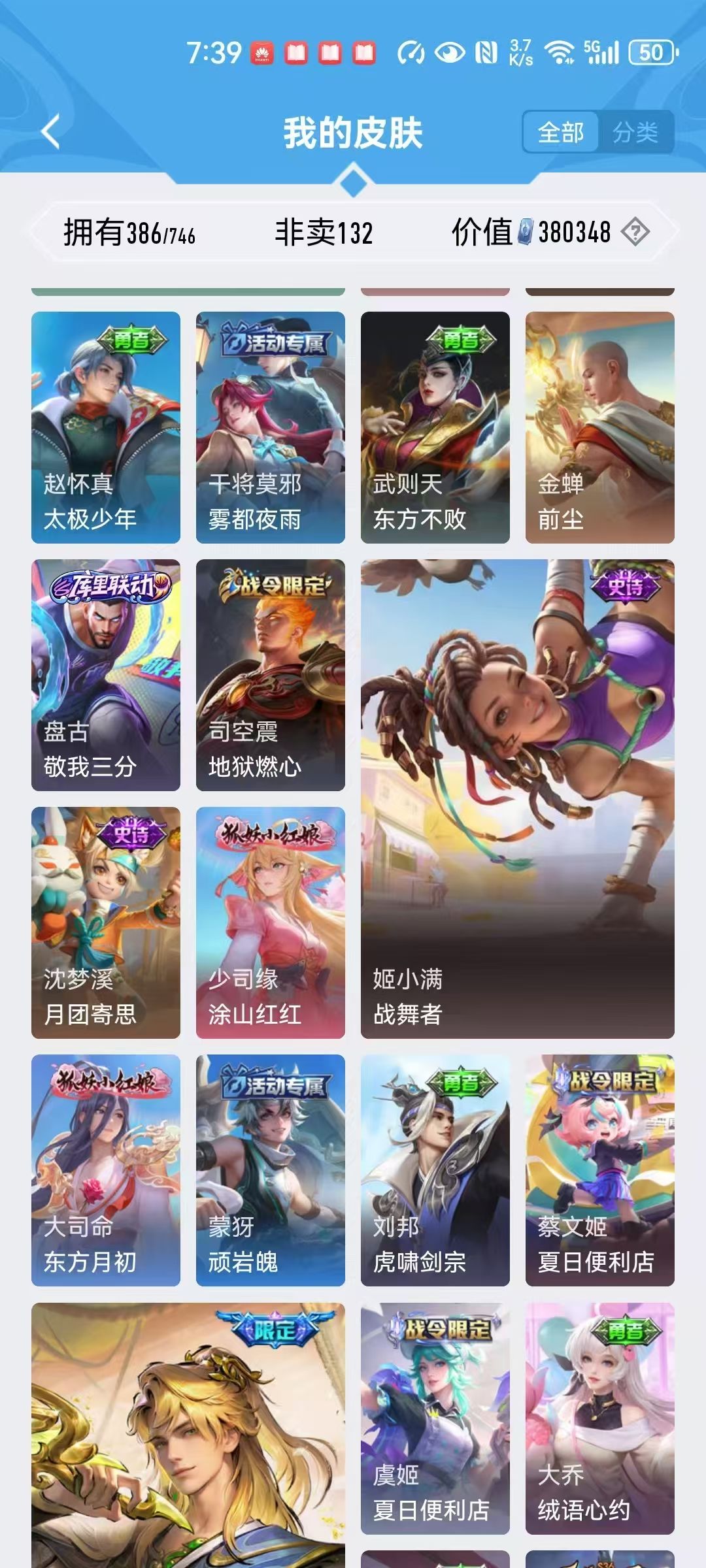View 金蝉 前尘 skin
The height and width of the screenshot is (1568, 706).
tap(600, 427)
